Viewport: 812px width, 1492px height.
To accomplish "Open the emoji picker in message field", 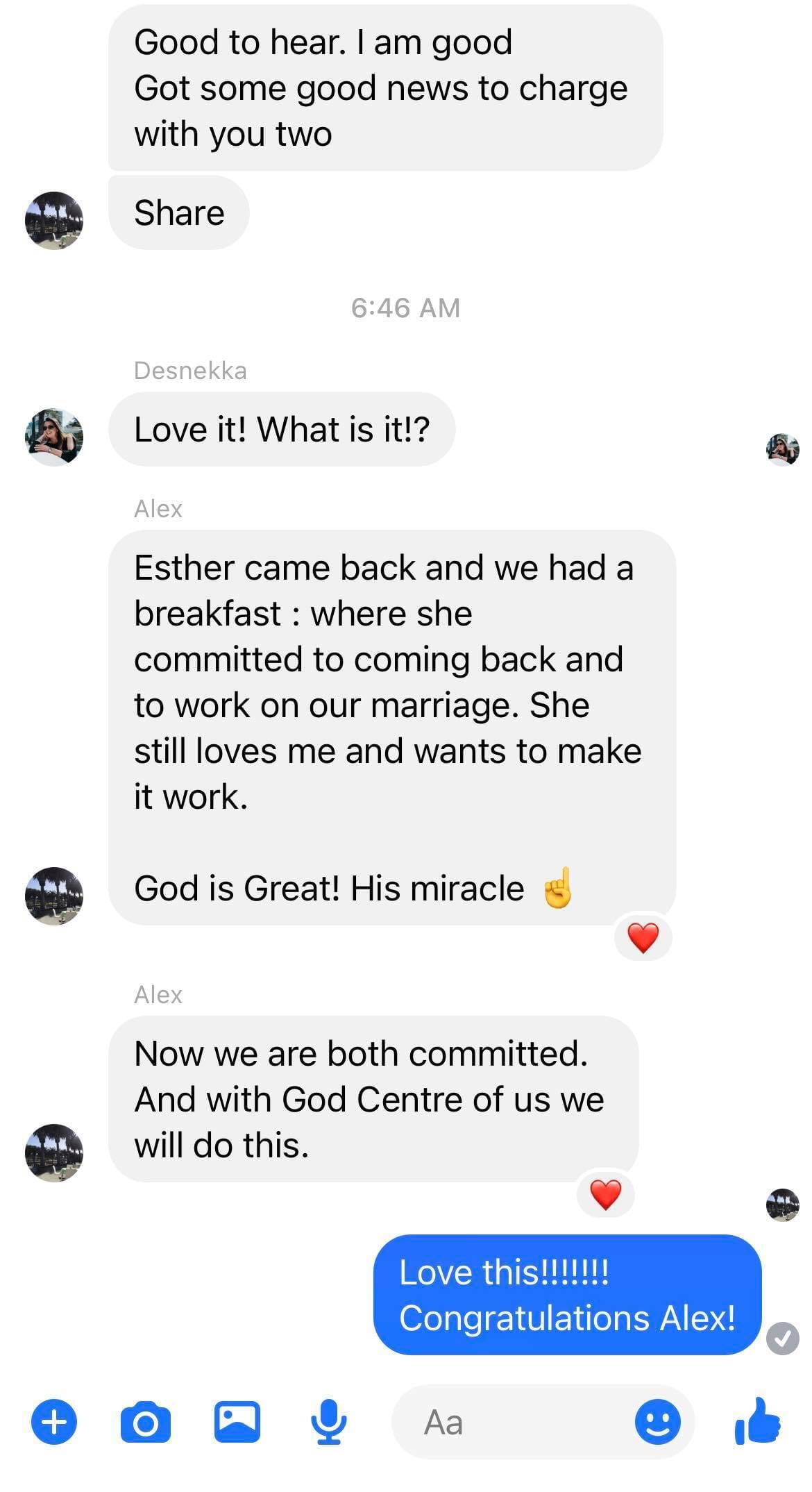I will click(657, 1422).
